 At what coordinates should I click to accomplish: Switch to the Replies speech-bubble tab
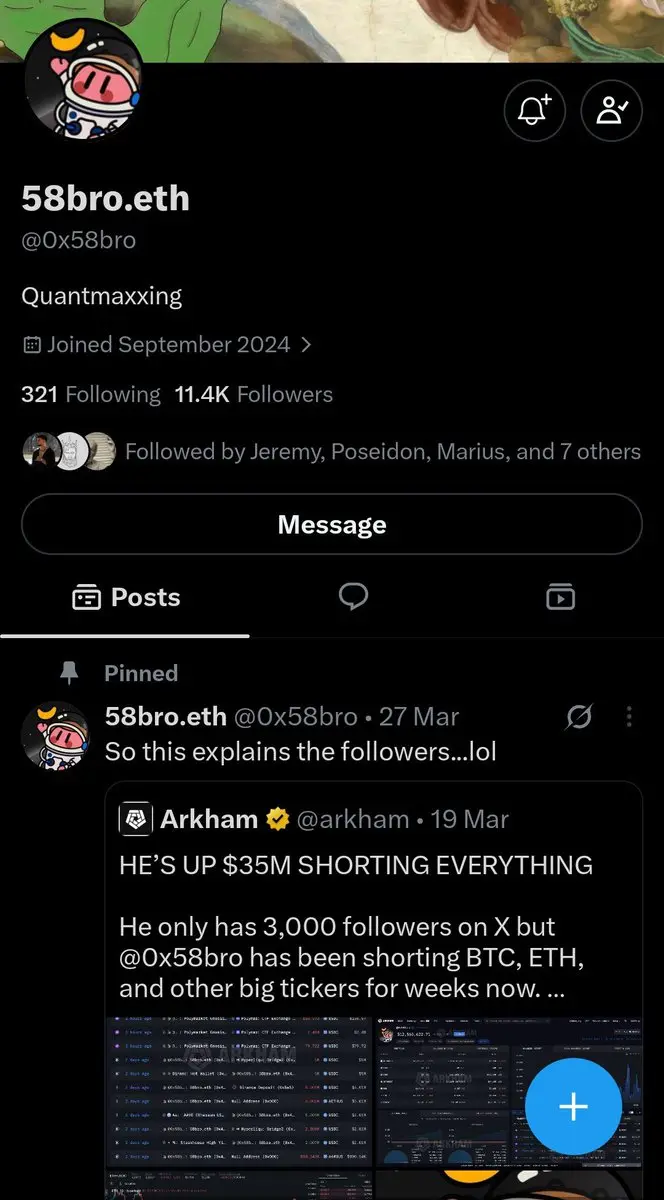[353, 597]
